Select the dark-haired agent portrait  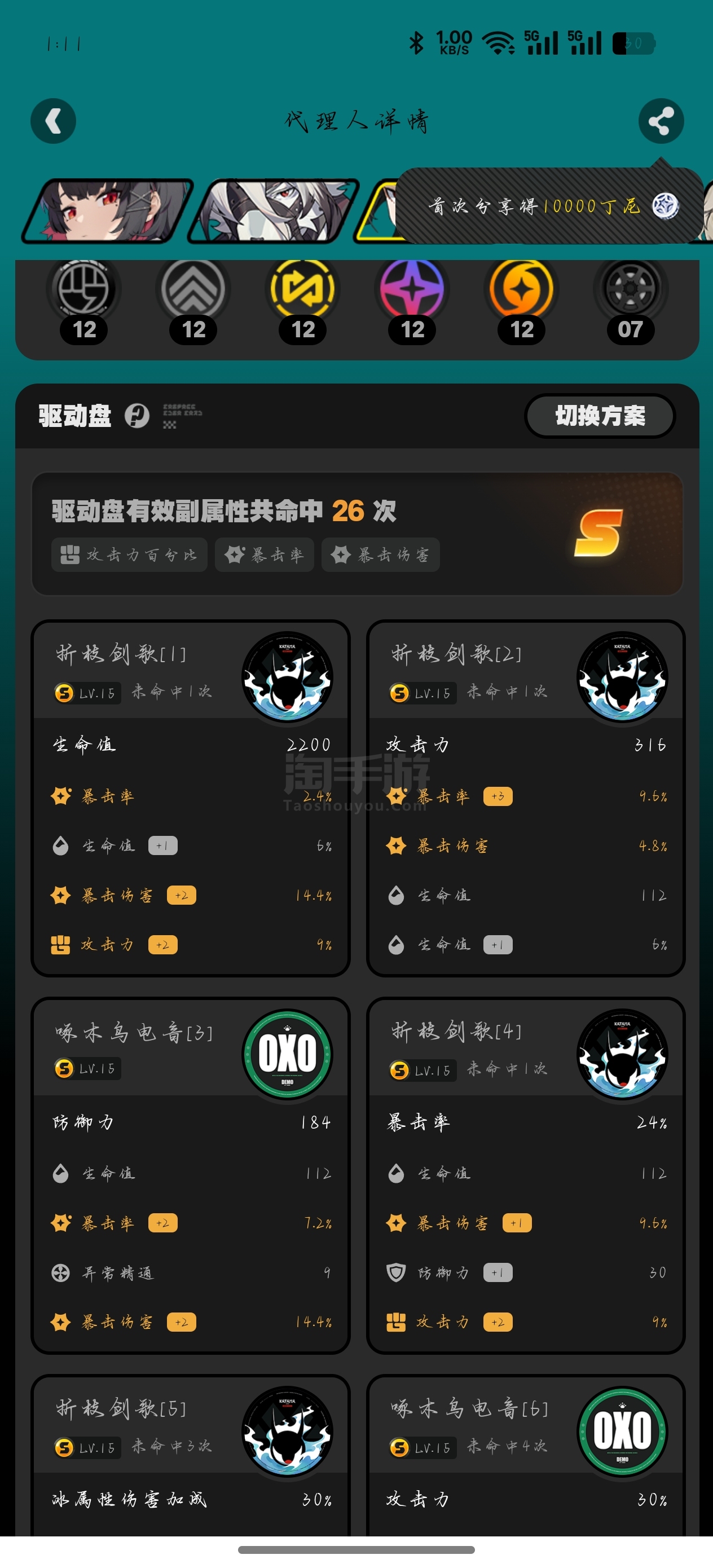(108, 210)
